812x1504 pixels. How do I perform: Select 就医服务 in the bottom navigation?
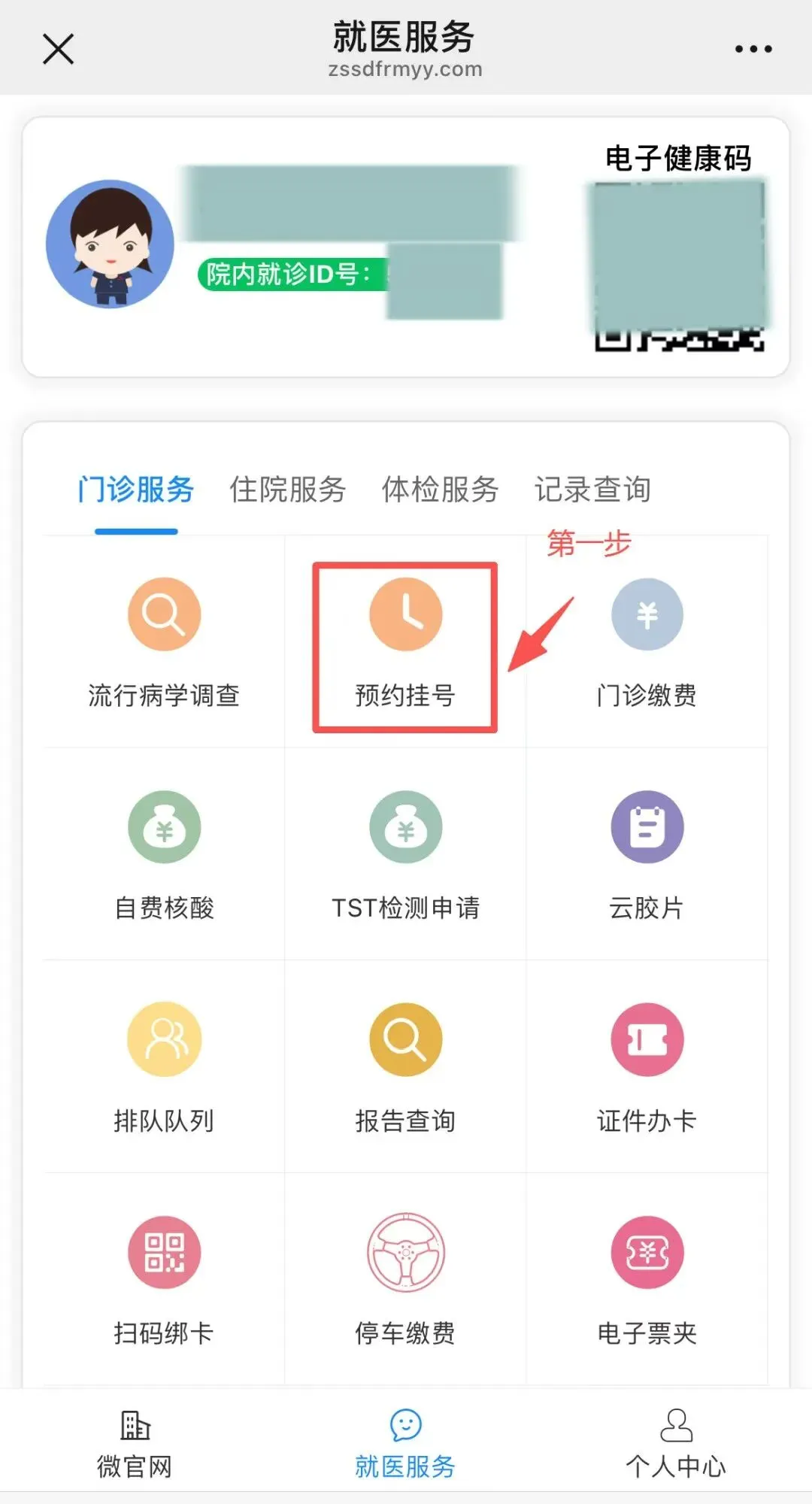click(405, 1444)
